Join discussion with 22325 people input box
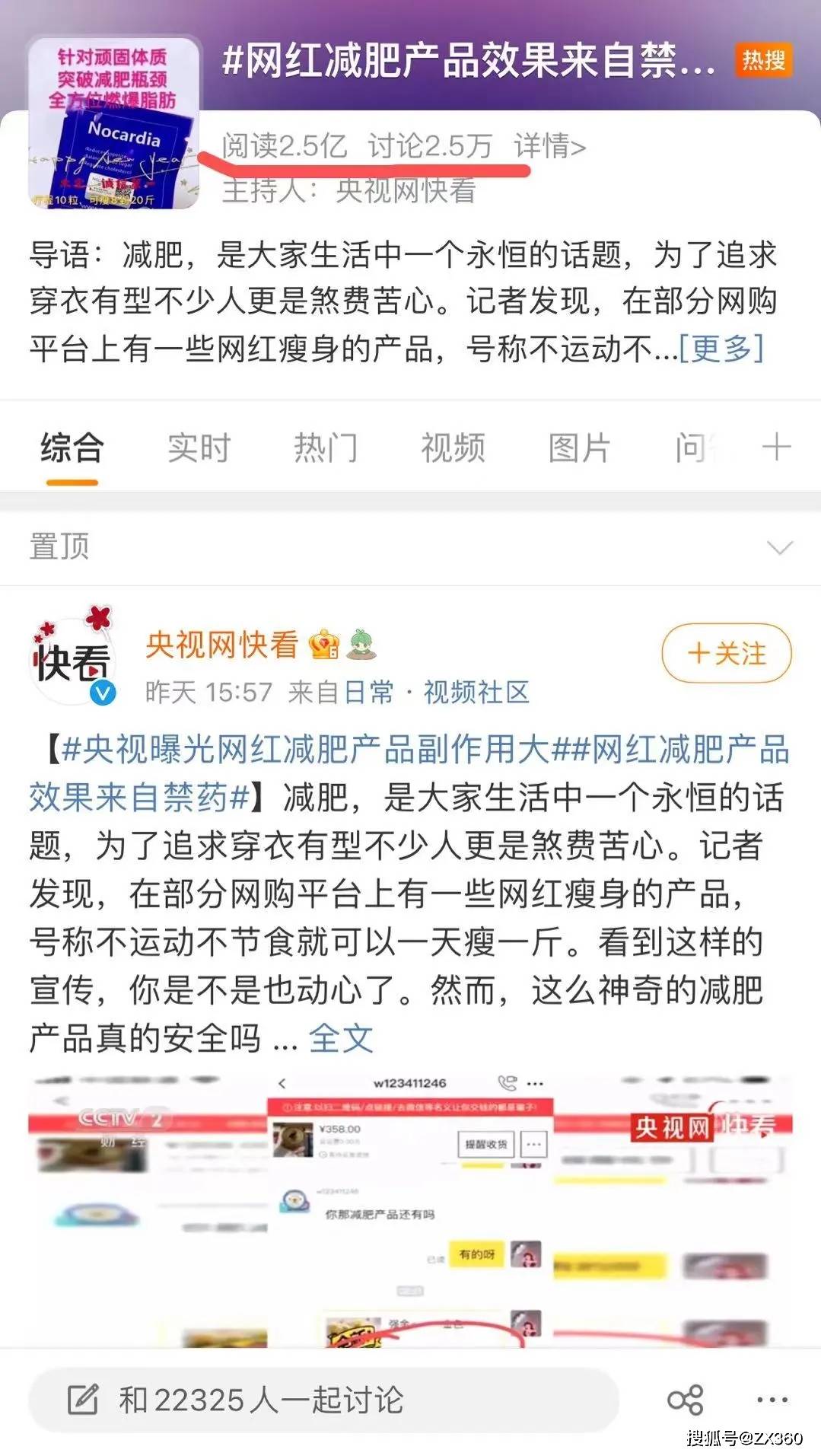This screenshot has height=1456, width=821. 323,1399
